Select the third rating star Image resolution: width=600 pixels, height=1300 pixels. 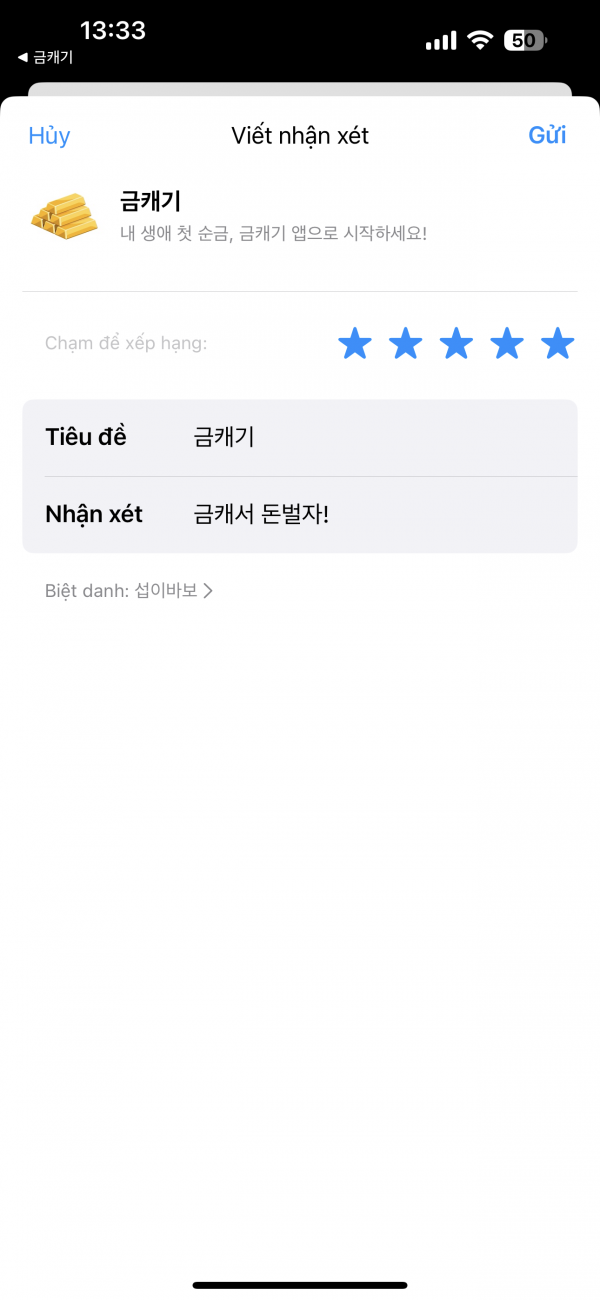coord(456,344)
